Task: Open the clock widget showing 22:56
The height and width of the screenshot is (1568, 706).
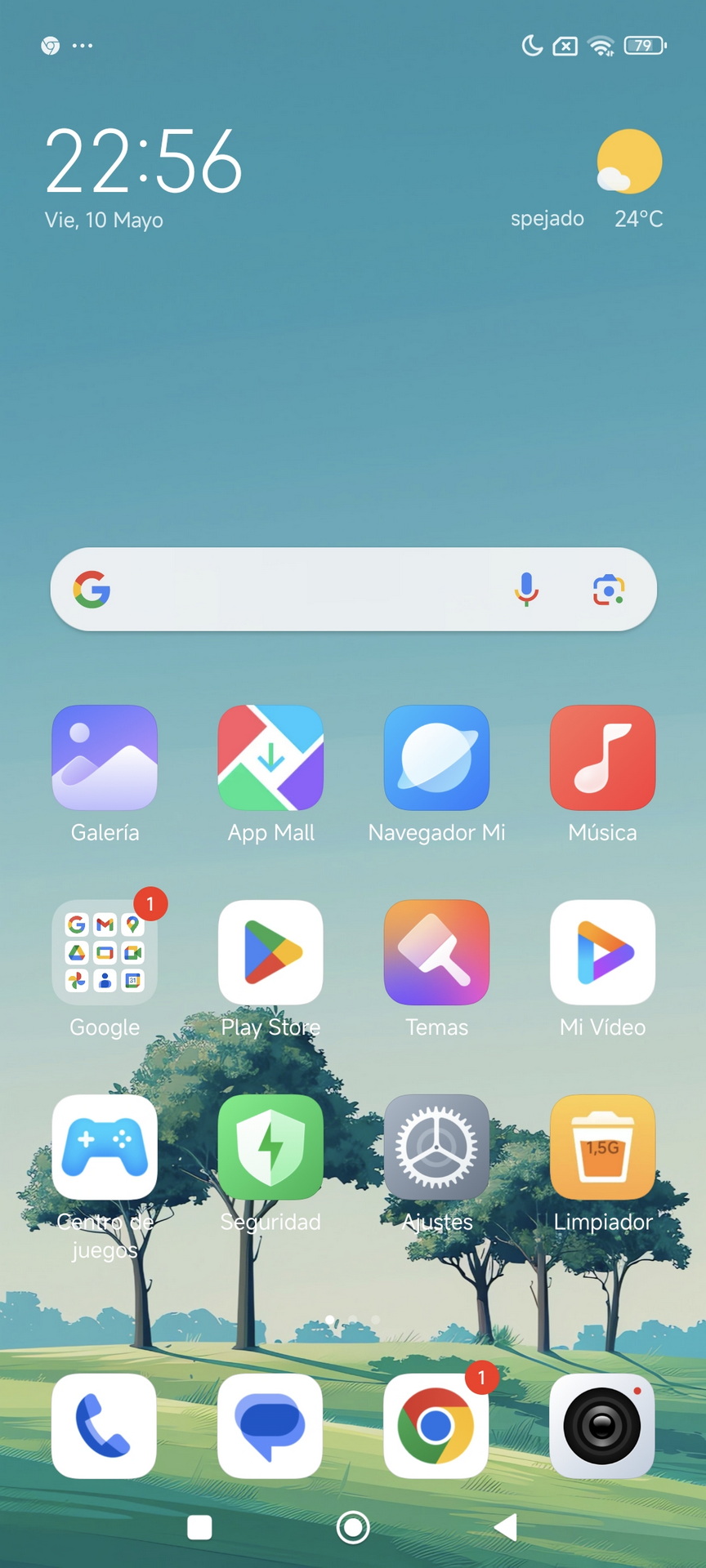Action: click(144, 161)
